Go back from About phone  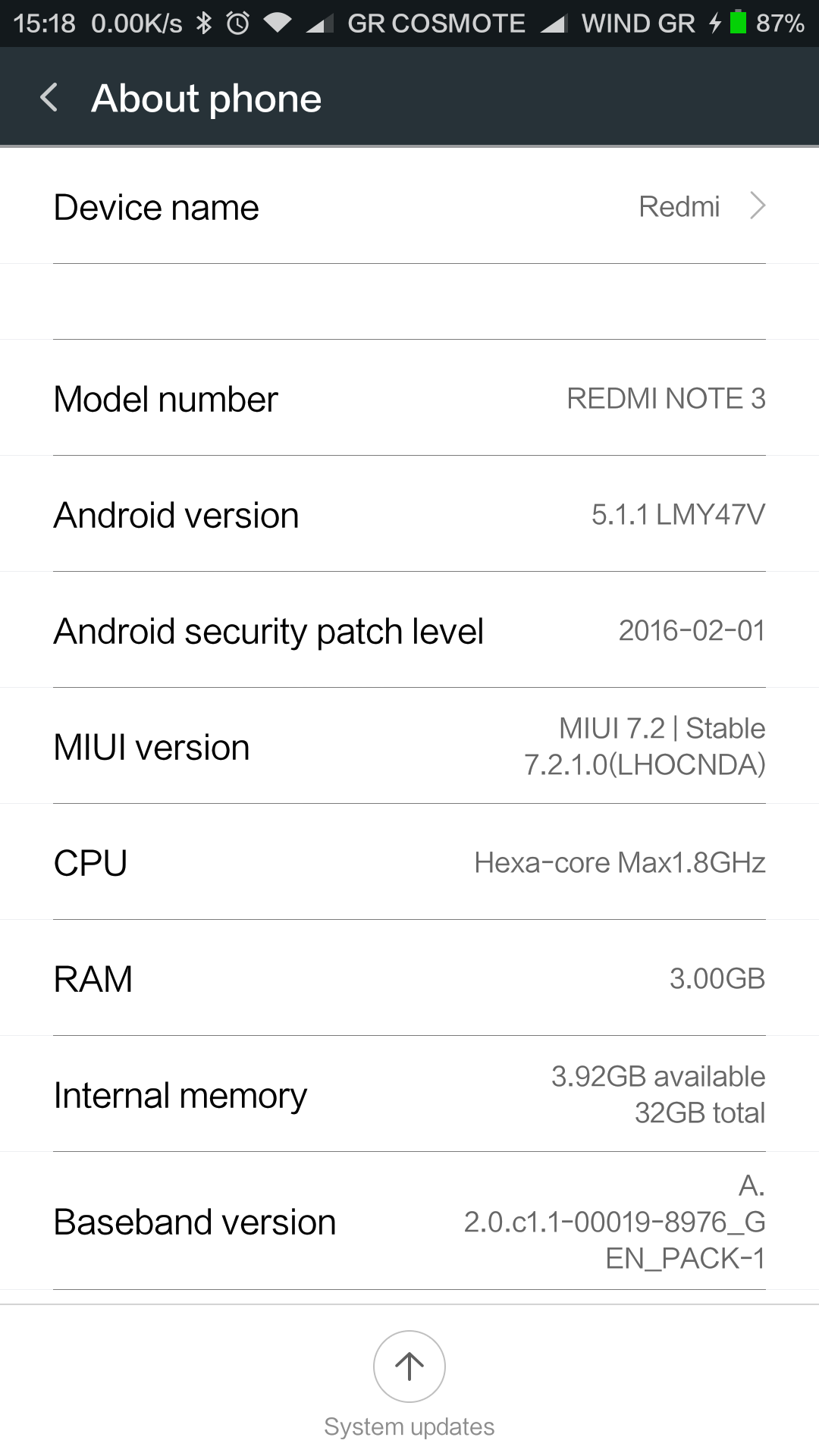(49, 98)
